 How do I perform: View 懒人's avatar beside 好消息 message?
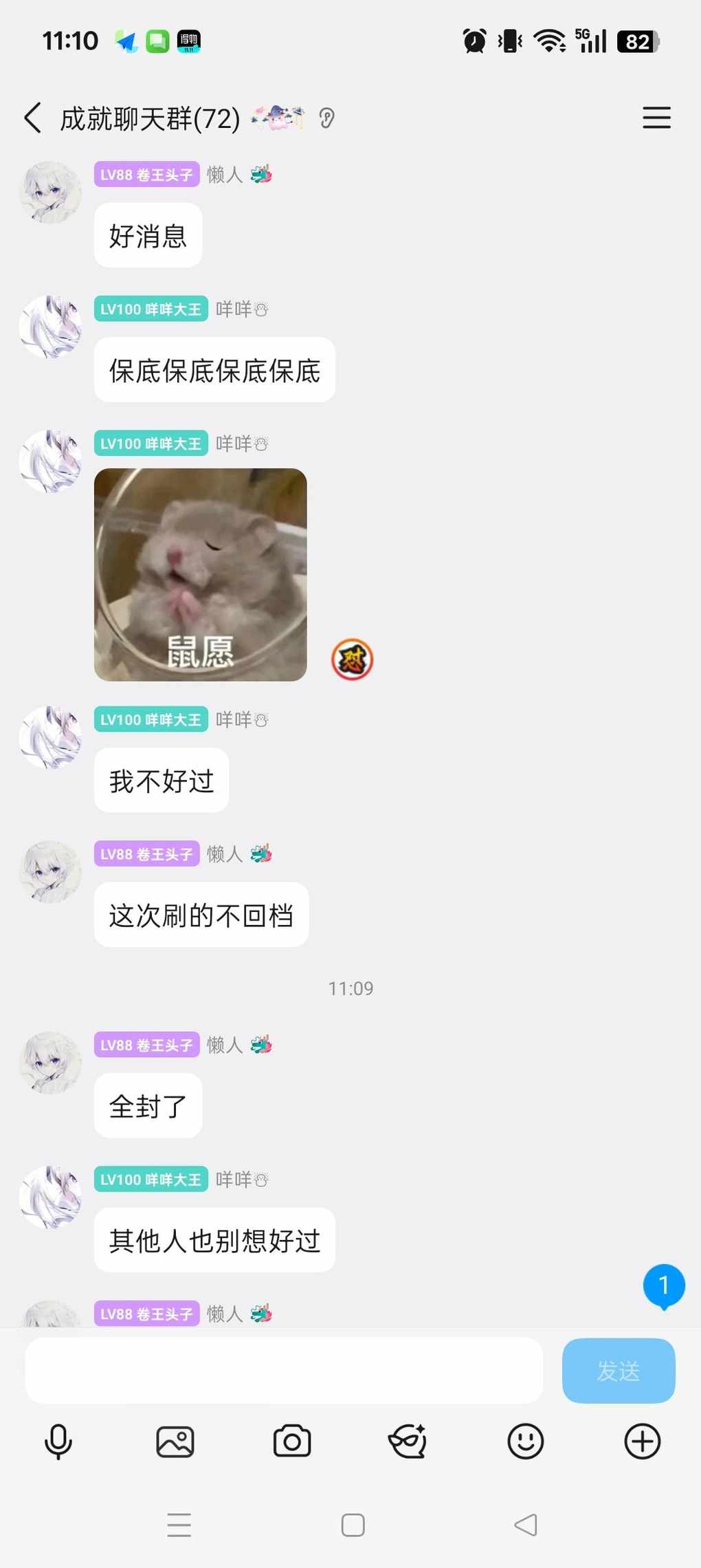click(50, 193)
